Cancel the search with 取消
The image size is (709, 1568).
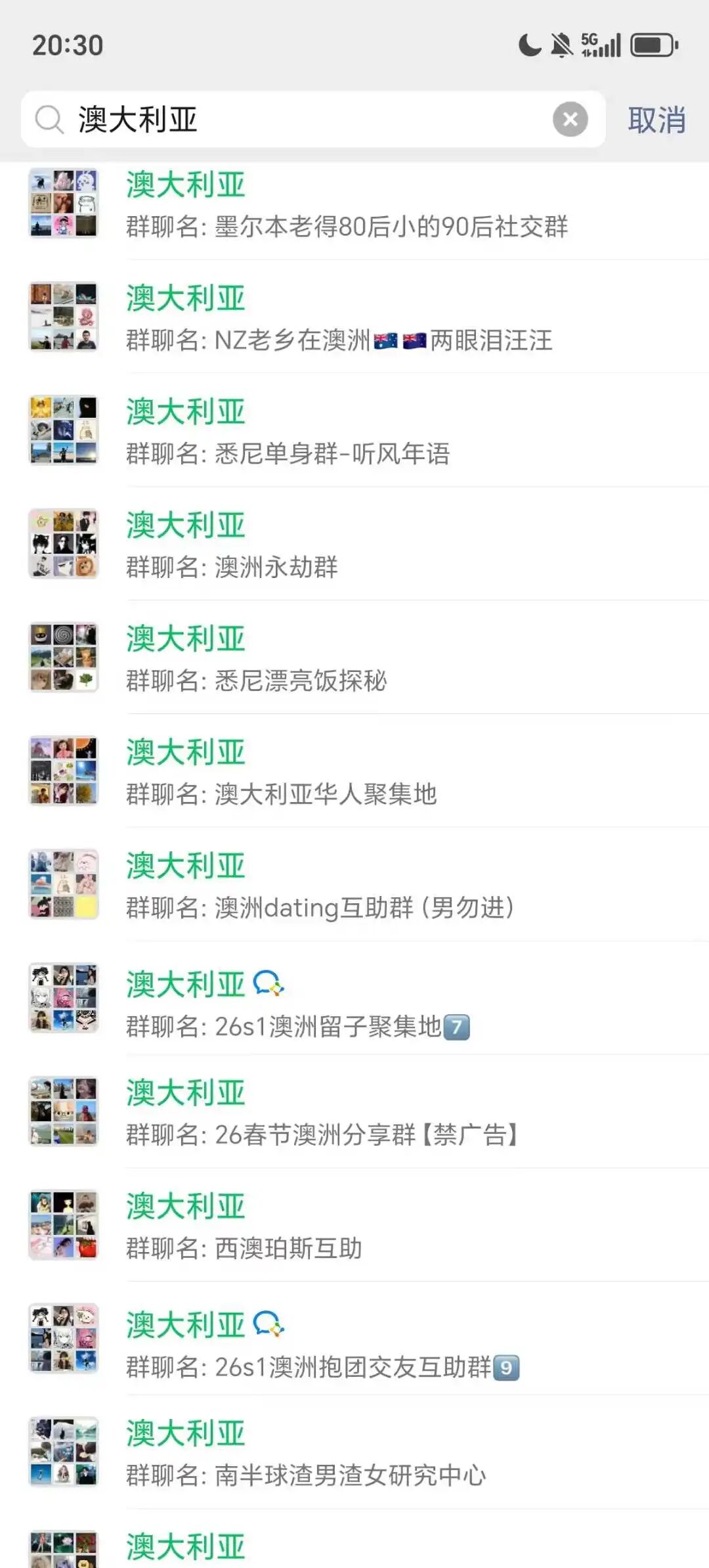(656, 121)
